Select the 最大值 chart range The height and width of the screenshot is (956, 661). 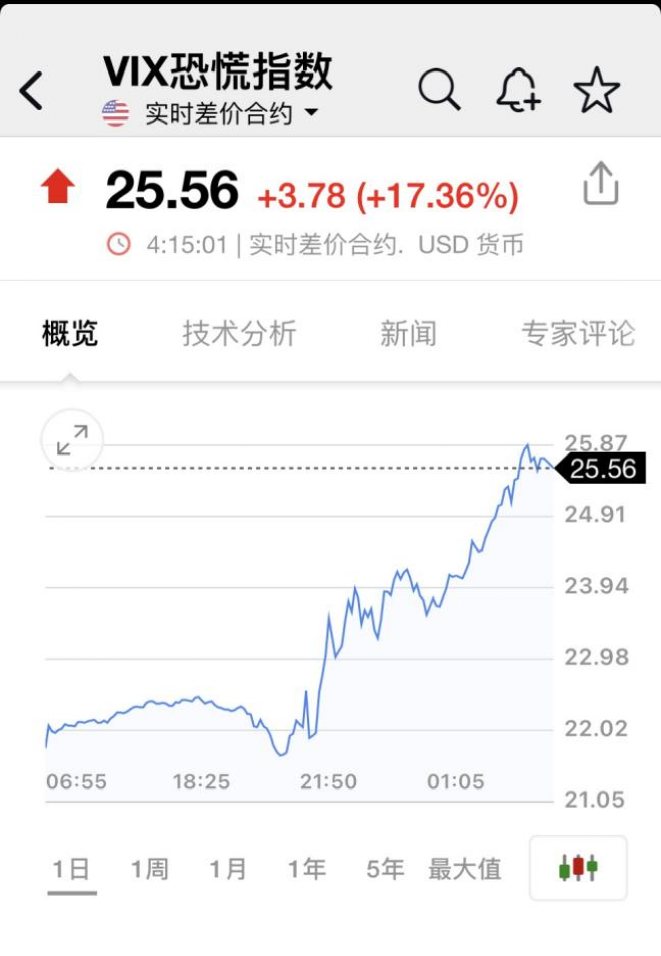tap(464, 869)
